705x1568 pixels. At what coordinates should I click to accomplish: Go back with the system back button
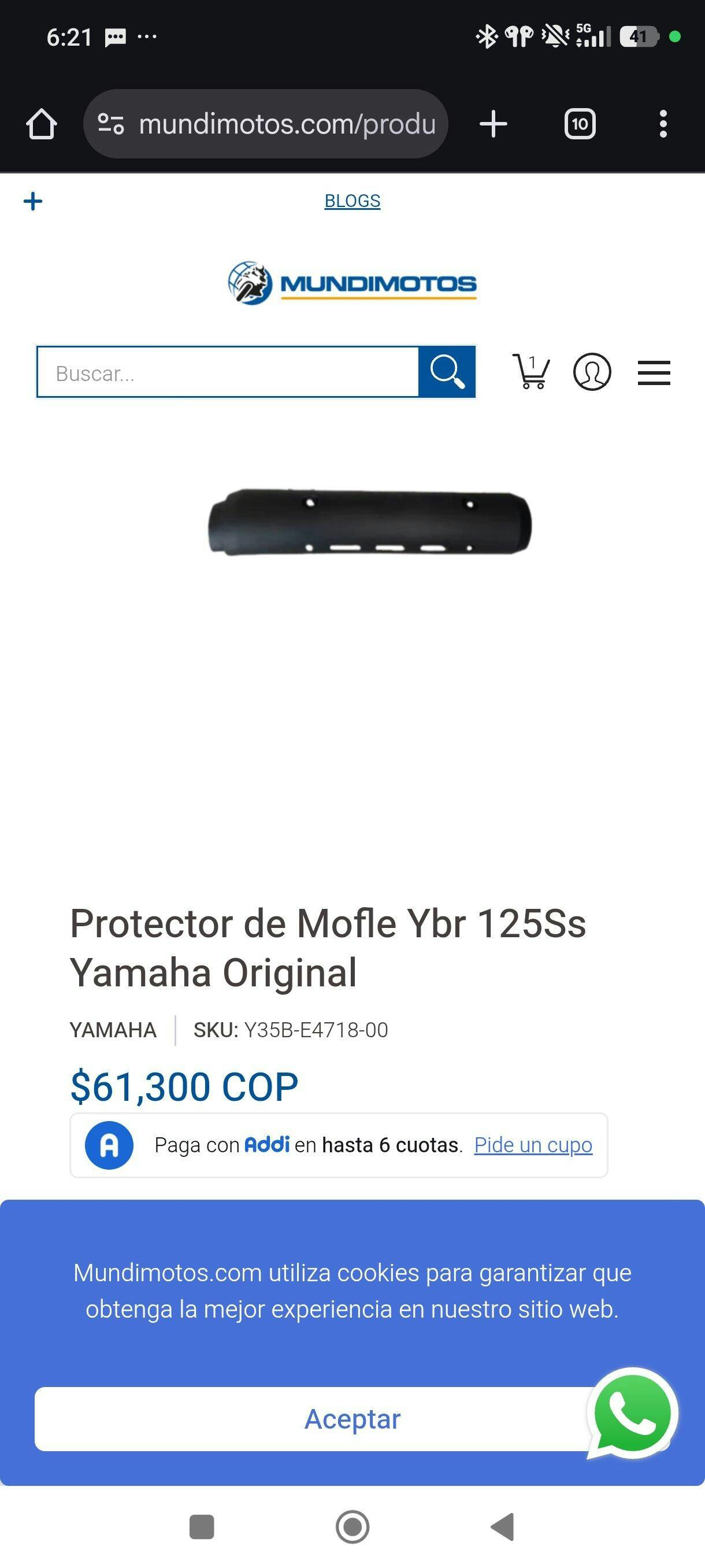(x=503, y=1526)
